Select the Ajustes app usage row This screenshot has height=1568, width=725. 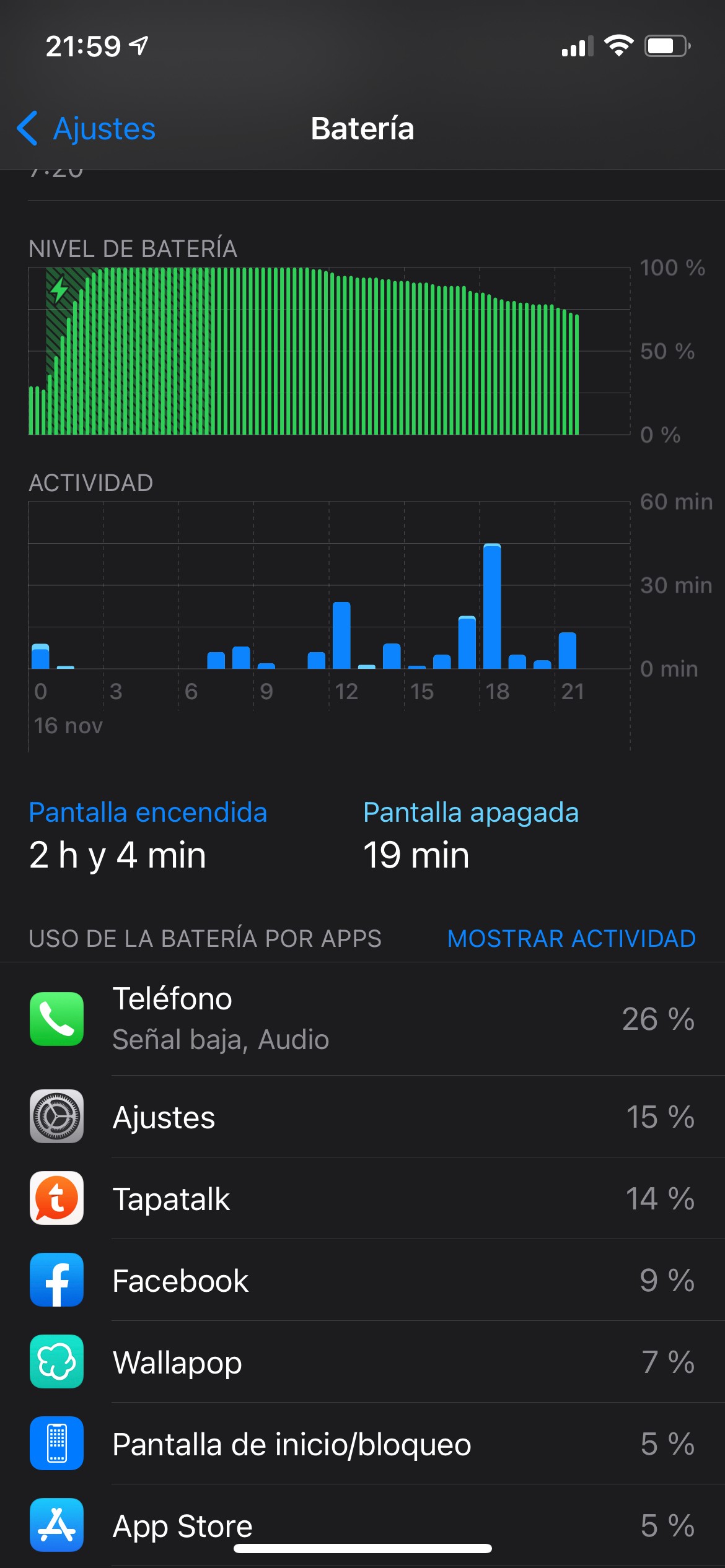(362, 1117)
